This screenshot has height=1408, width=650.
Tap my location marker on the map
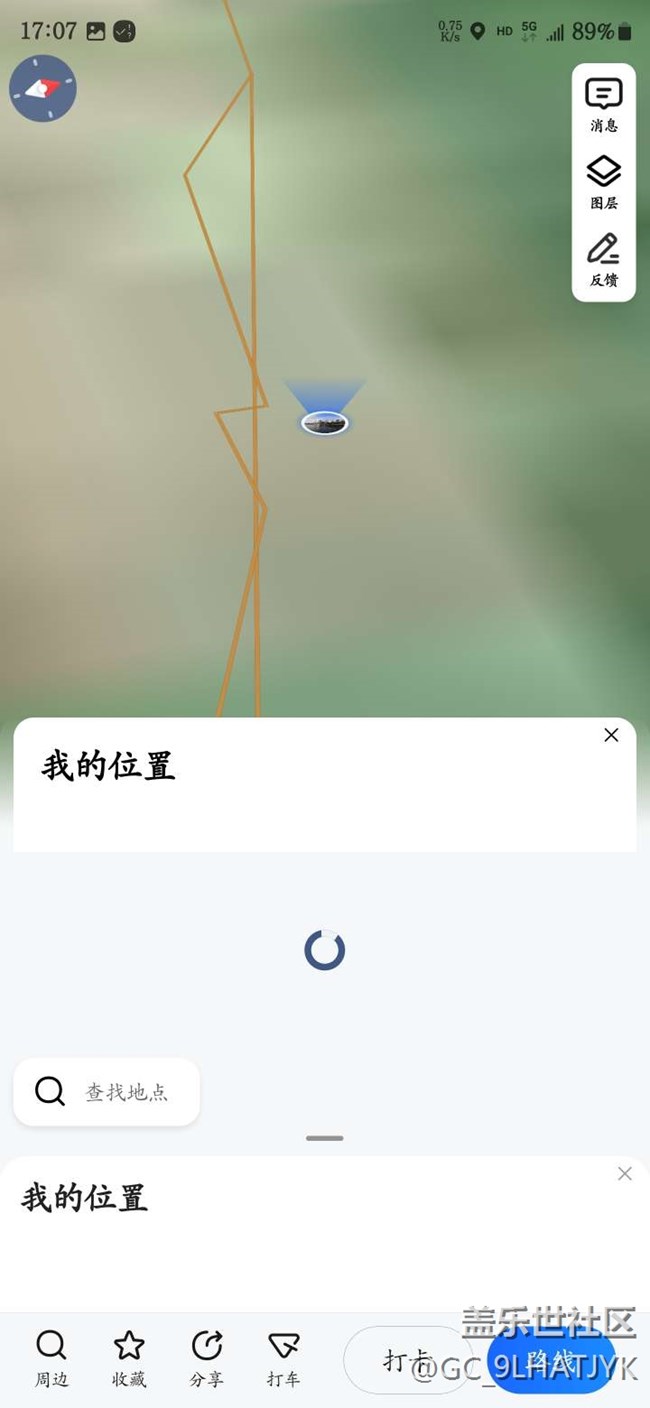click(x=324, y=423)
